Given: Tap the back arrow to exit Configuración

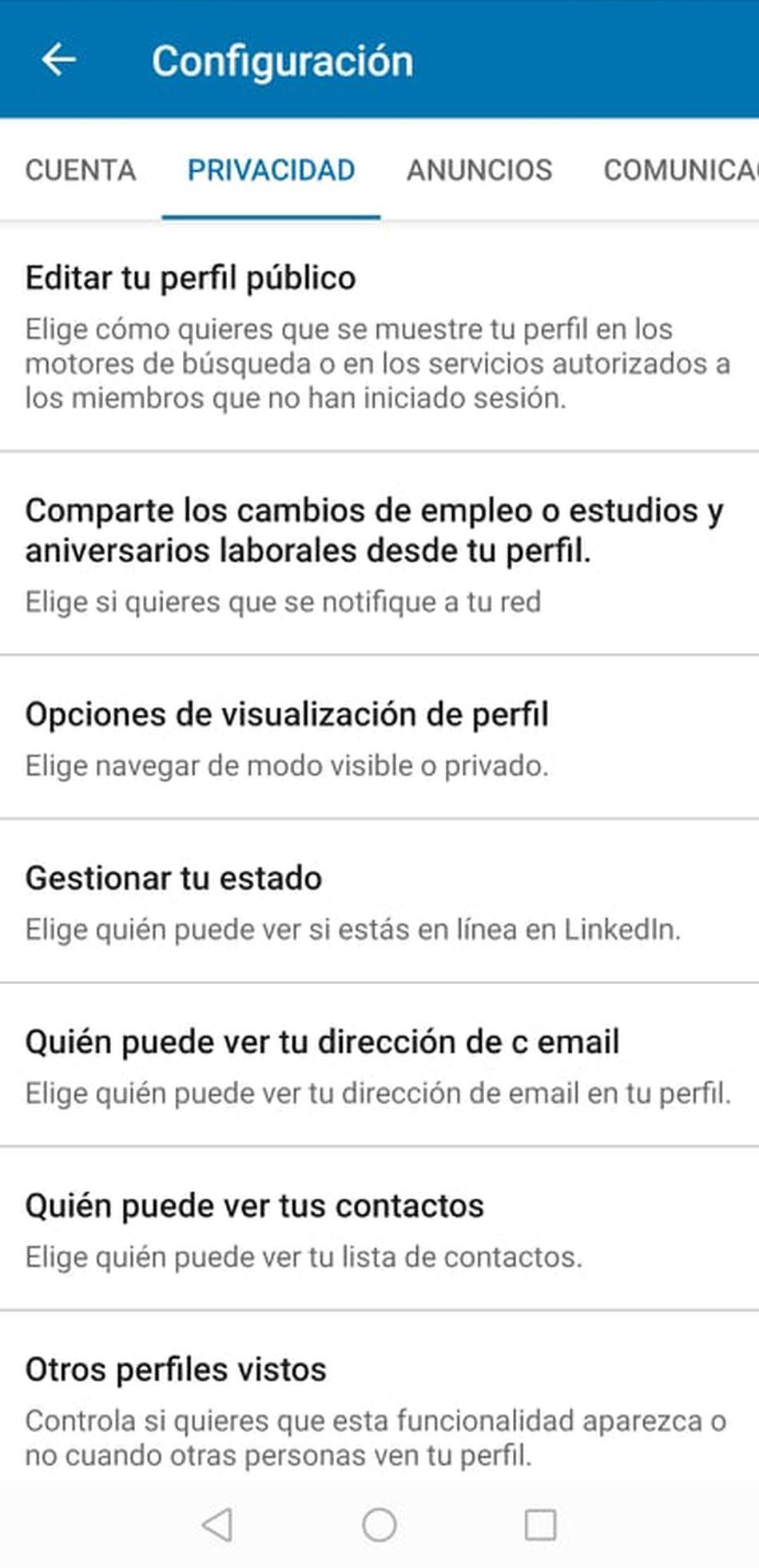Looking at the screenshot, I should [58, 58].
